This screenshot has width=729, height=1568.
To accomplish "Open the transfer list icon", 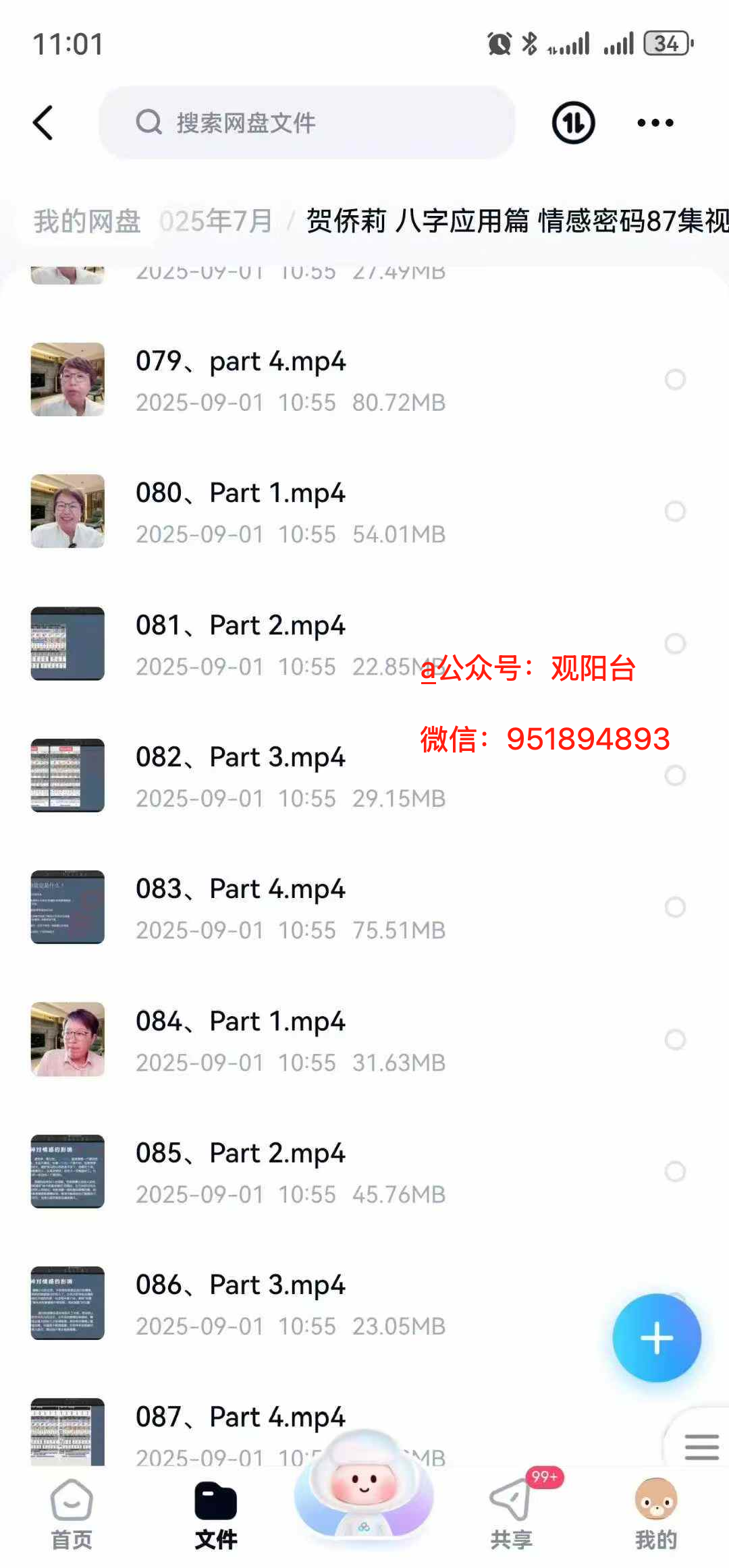I will 573,123.
